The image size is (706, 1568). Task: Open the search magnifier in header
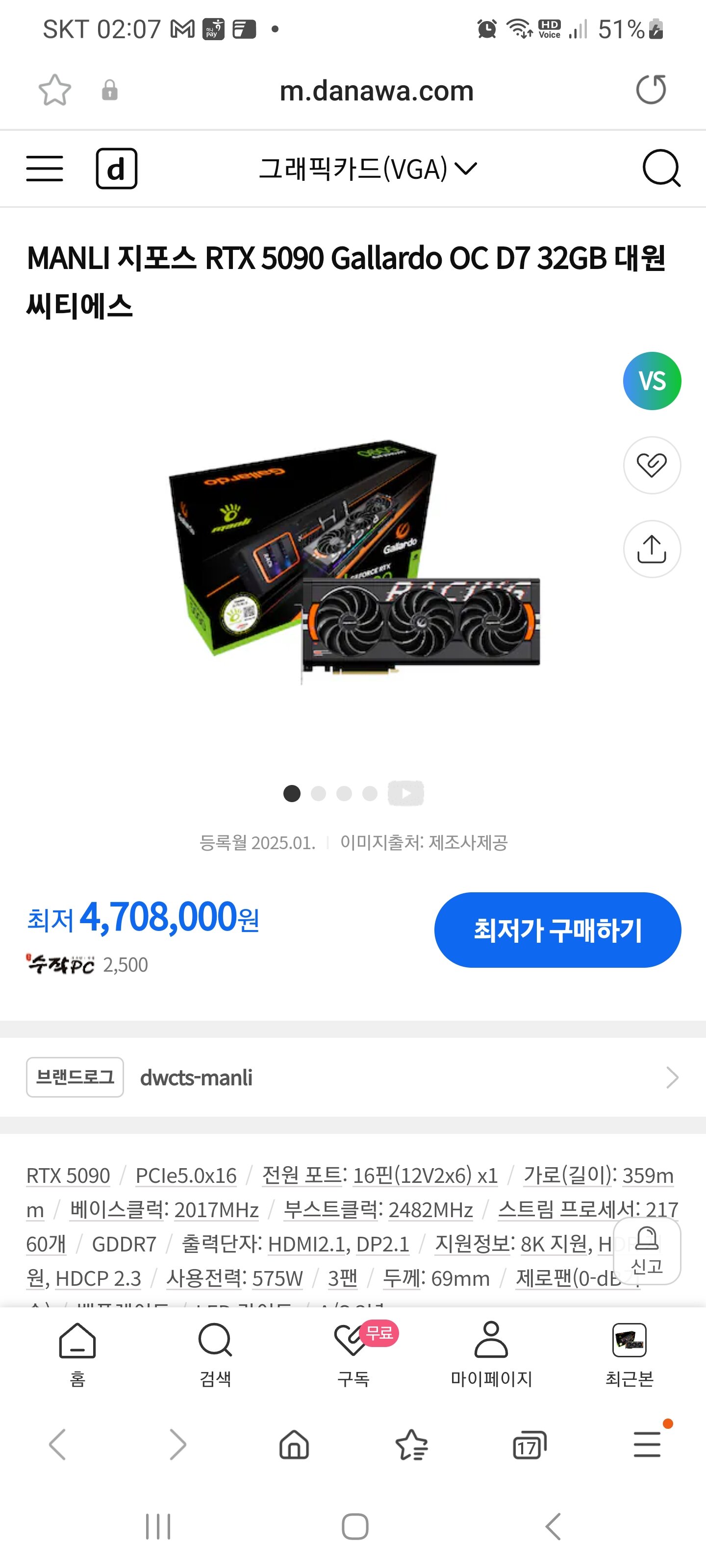pos(661,169)
